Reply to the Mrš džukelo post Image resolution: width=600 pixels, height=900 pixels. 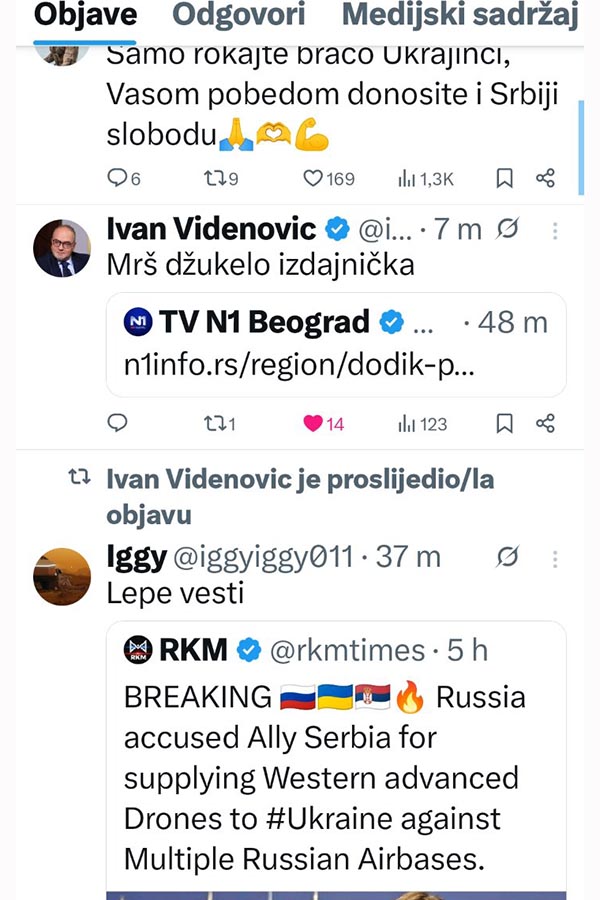pos(118,423)
